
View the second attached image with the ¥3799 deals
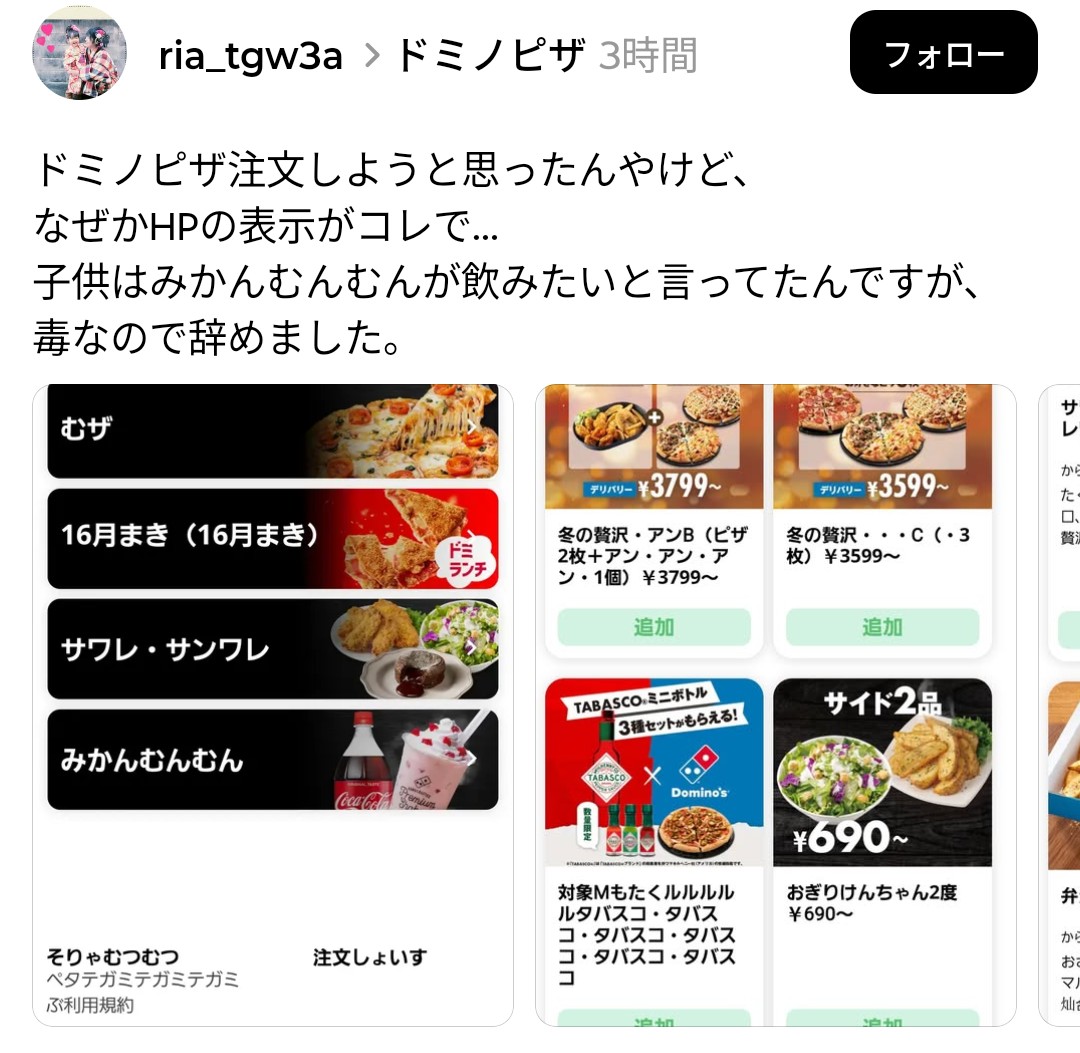click(x=775, y=705)
